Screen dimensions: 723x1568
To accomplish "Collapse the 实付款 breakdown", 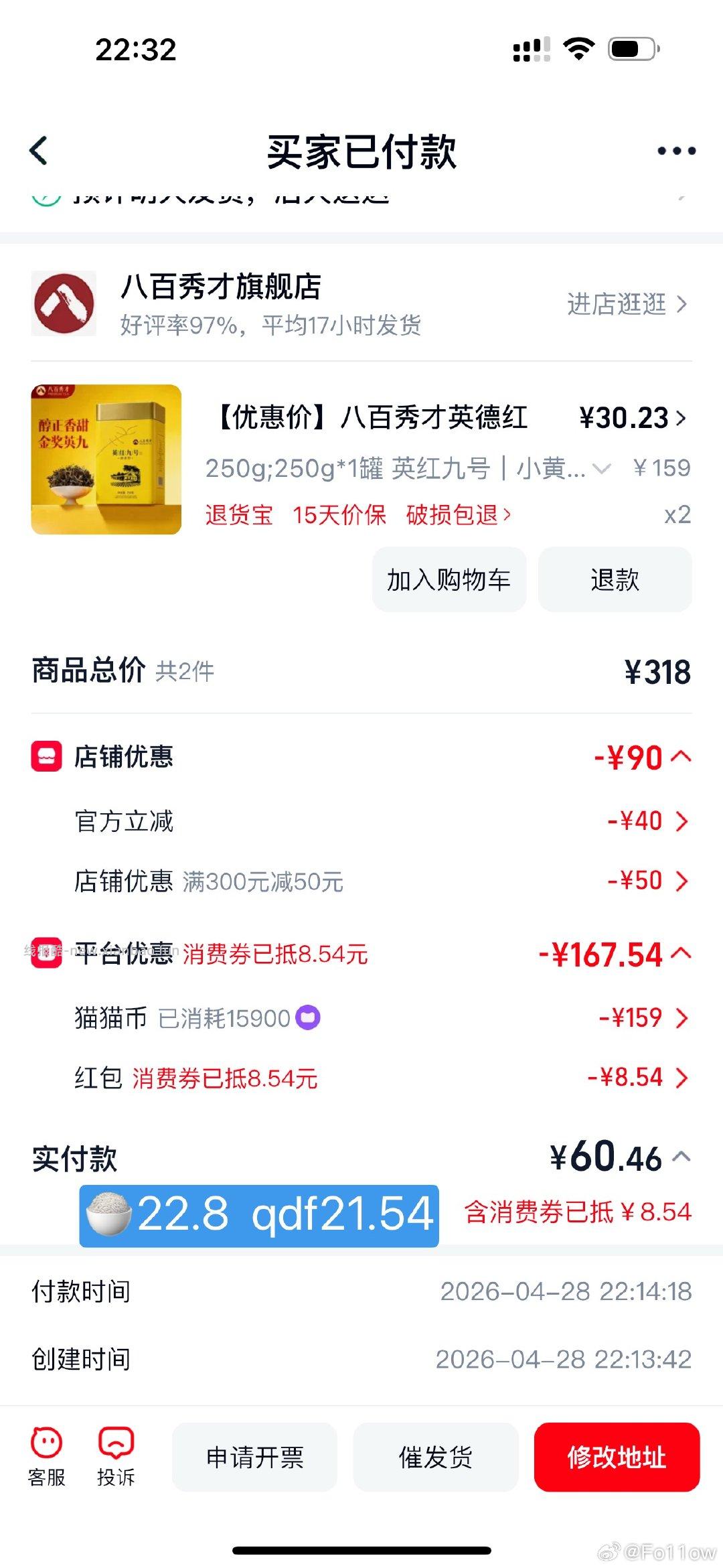I will [681, 1157].
